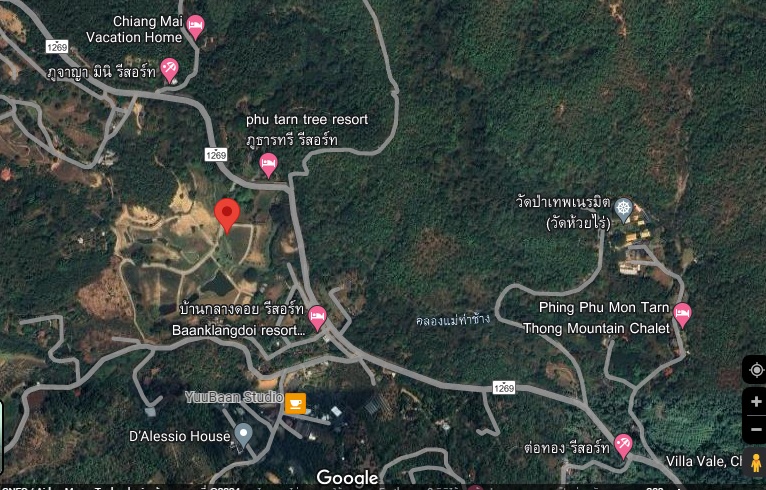Zoom out of the map

click(755, 429)
